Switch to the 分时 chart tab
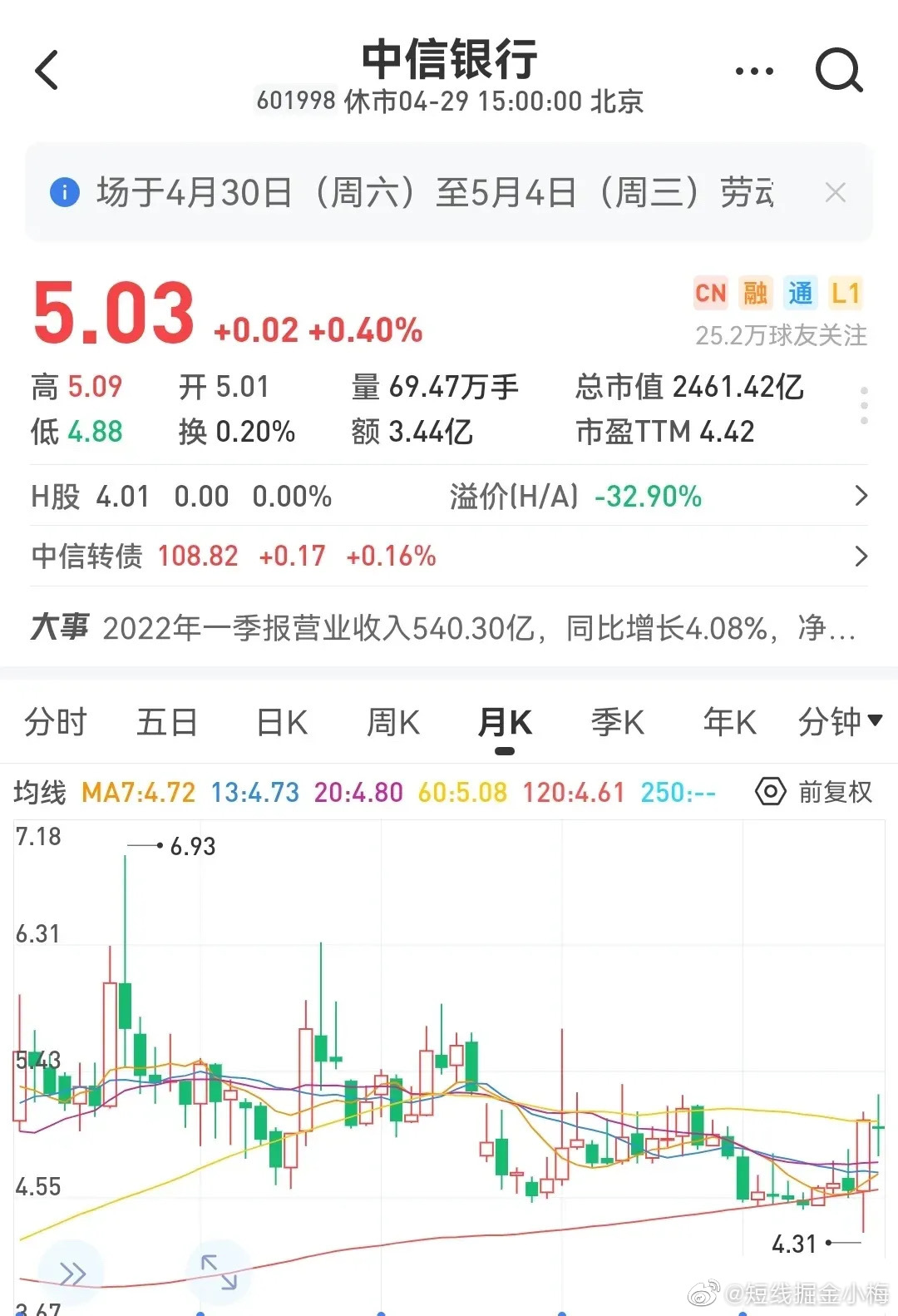The height and width of the screenshot is (1316, 898). (56, 722)
